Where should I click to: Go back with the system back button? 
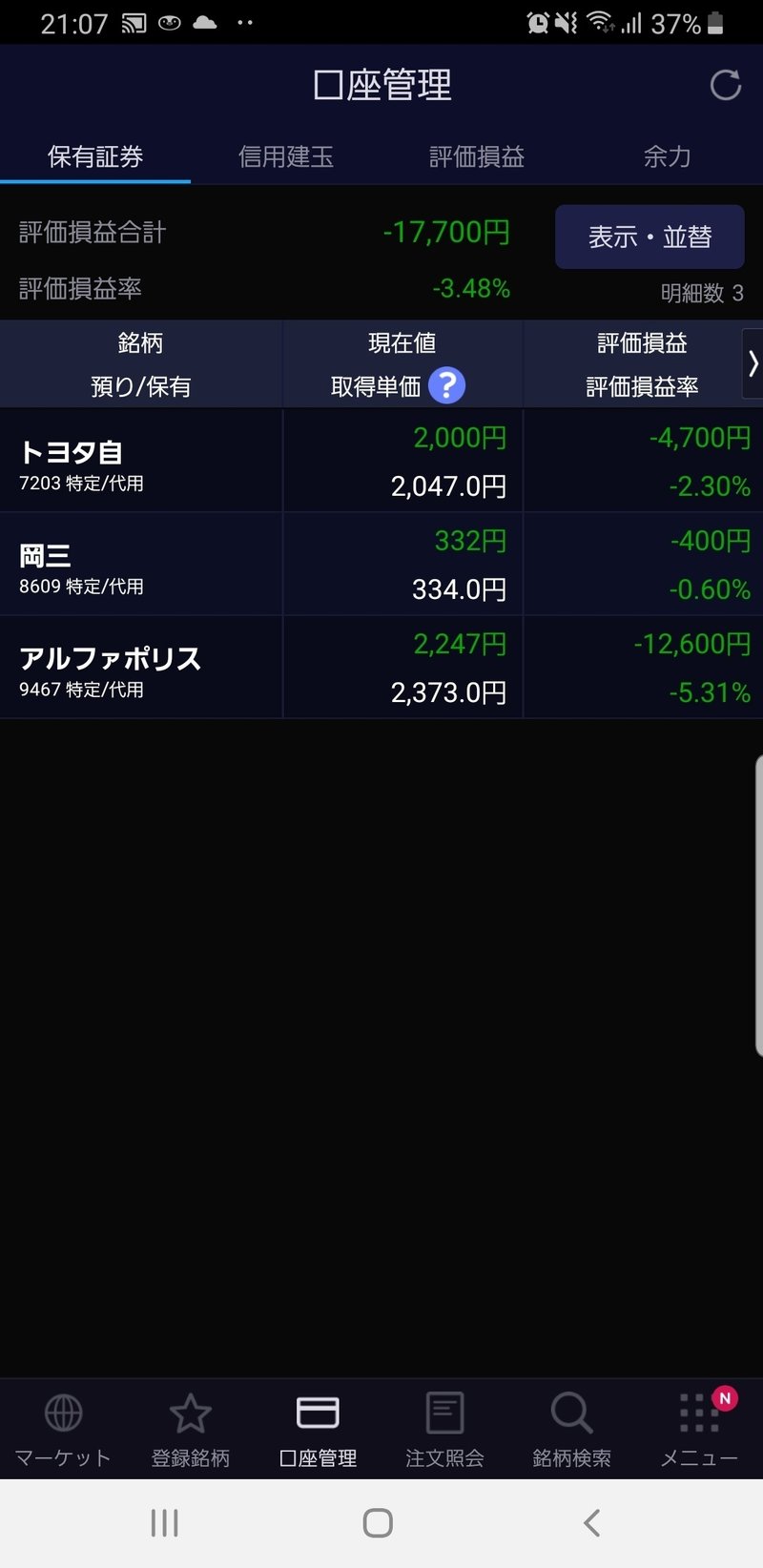tap(591, 1522)
